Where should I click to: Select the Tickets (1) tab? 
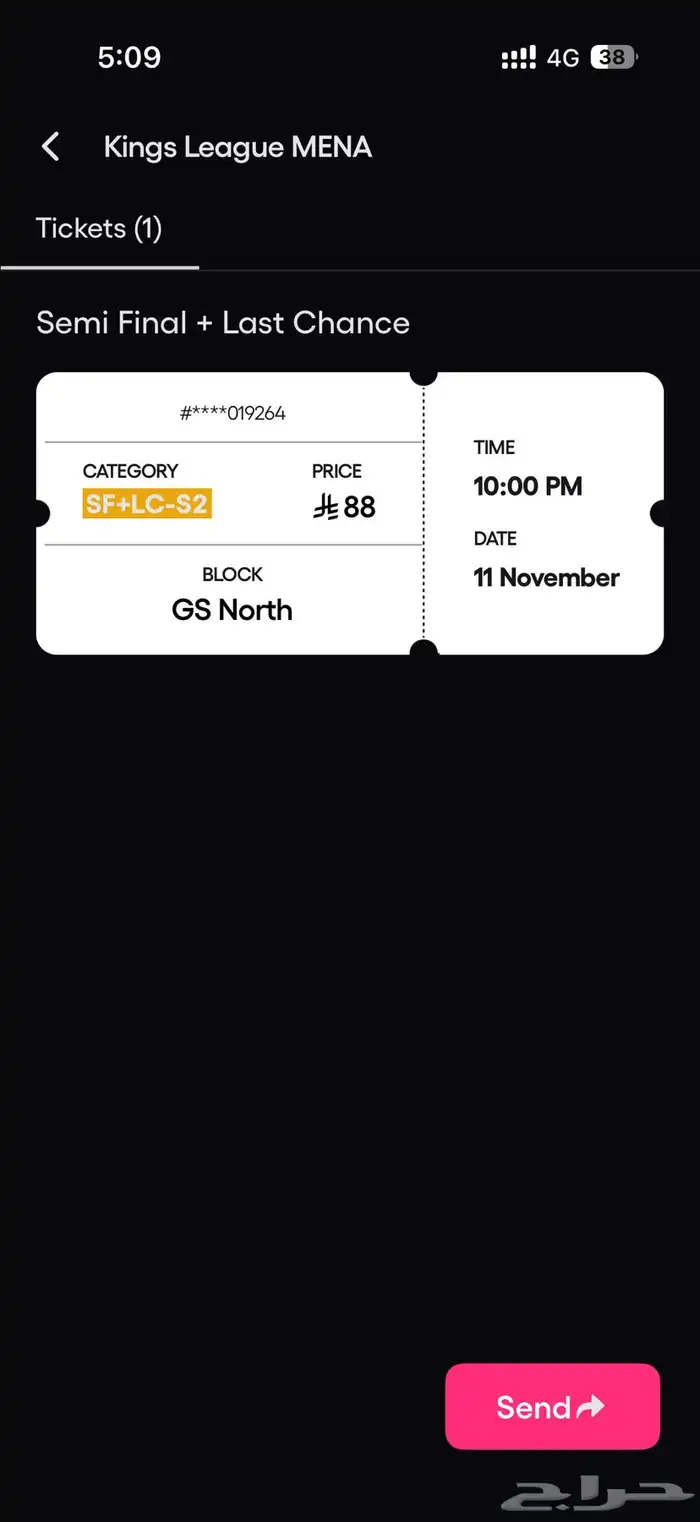click(99, 229)
